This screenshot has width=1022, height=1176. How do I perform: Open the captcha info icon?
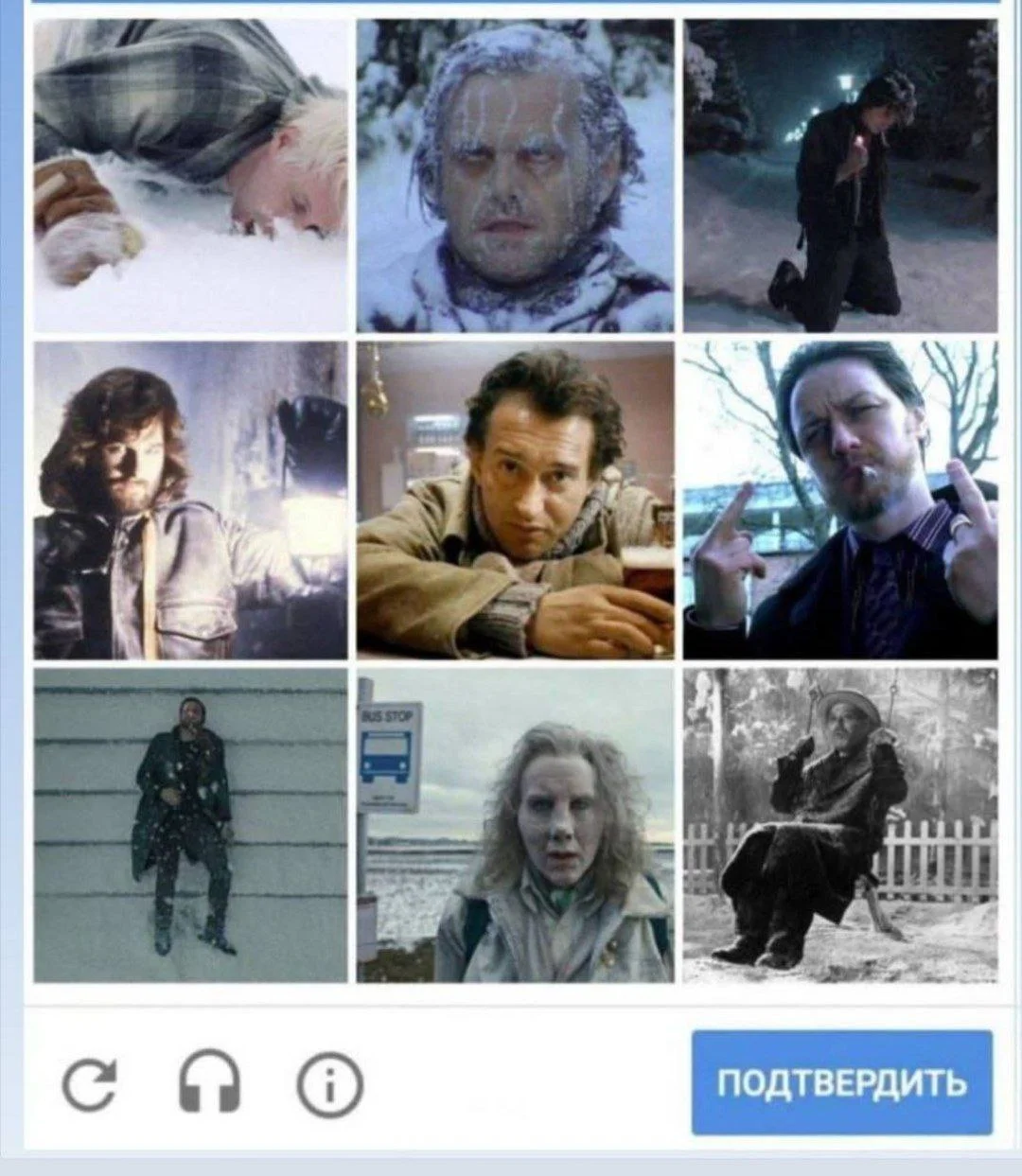329,1082
